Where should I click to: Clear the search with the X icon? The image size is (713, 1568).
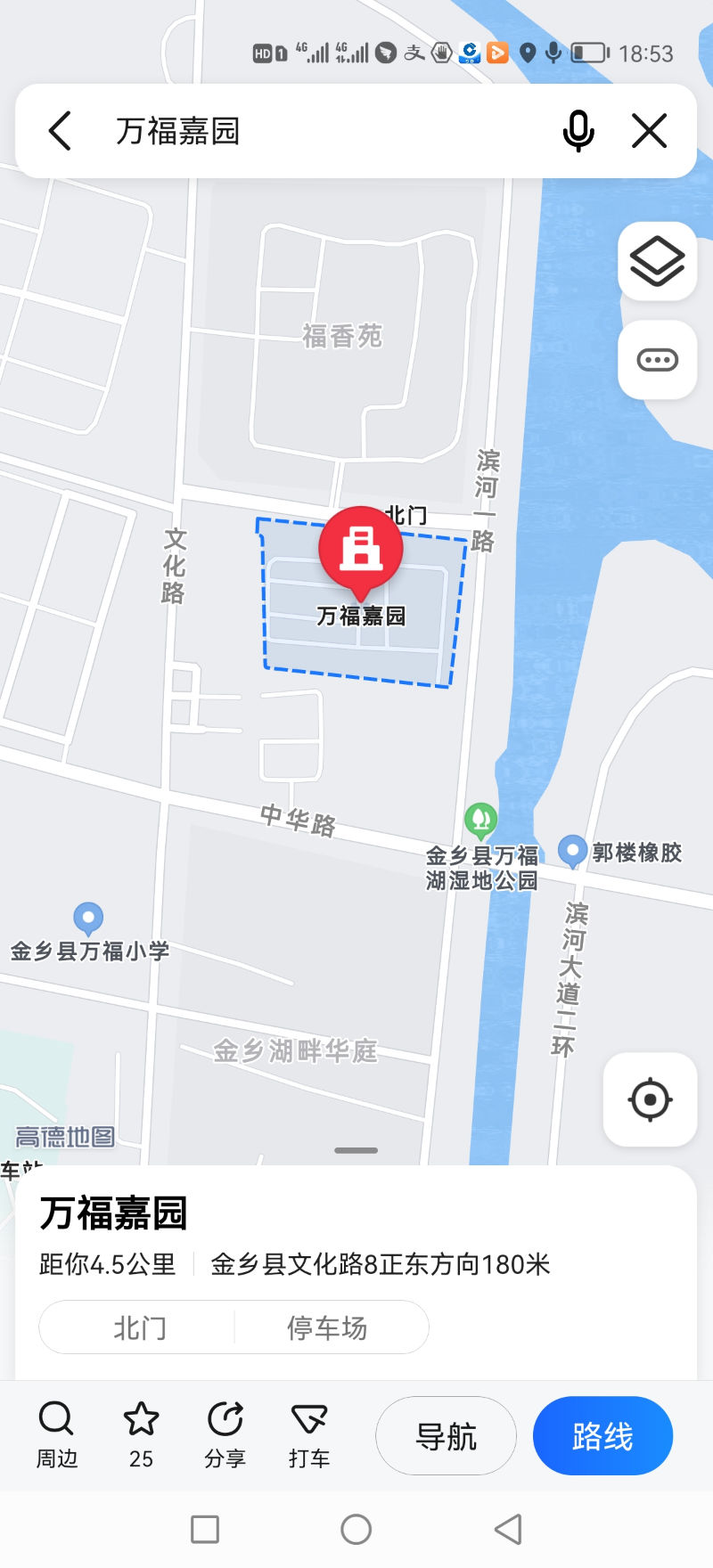(x=650, y=131)
